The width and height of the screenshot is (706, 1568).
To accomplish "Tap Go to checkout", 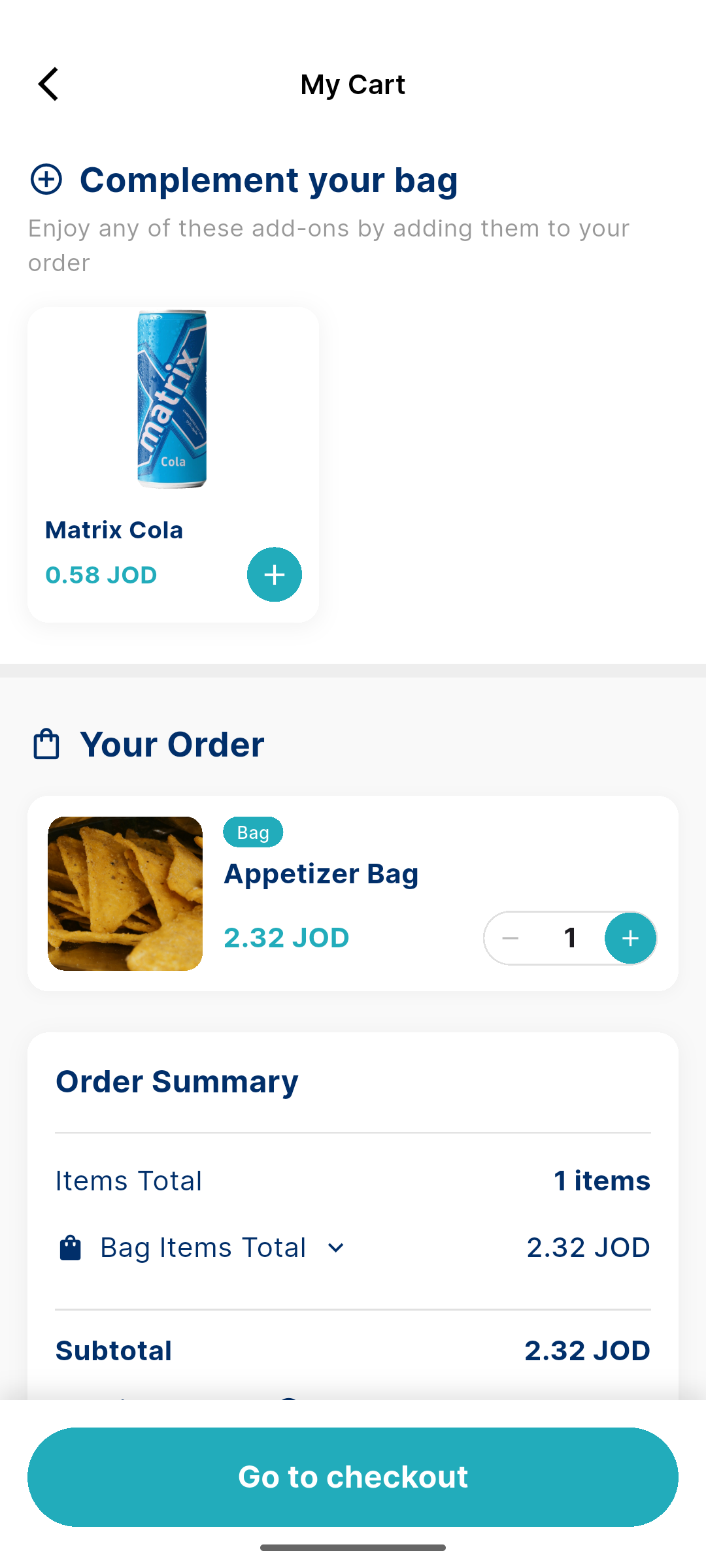I will pyautogui.click(x=353, y=1477).
